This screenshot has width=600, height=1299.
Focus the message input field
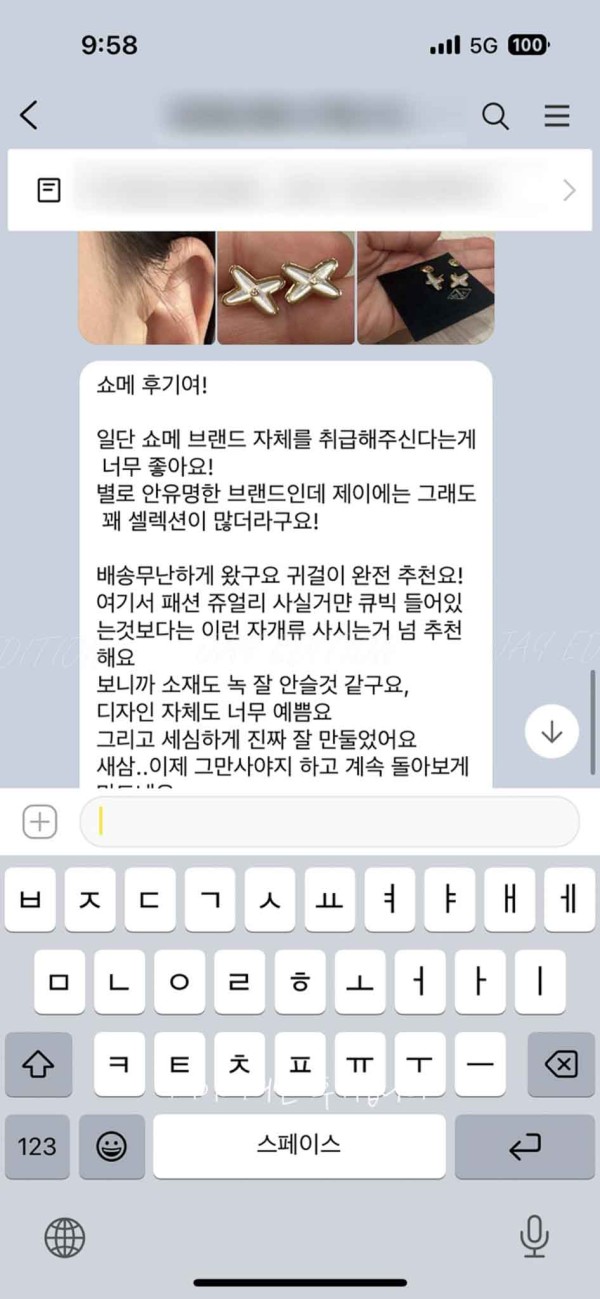tap(330, 822)
